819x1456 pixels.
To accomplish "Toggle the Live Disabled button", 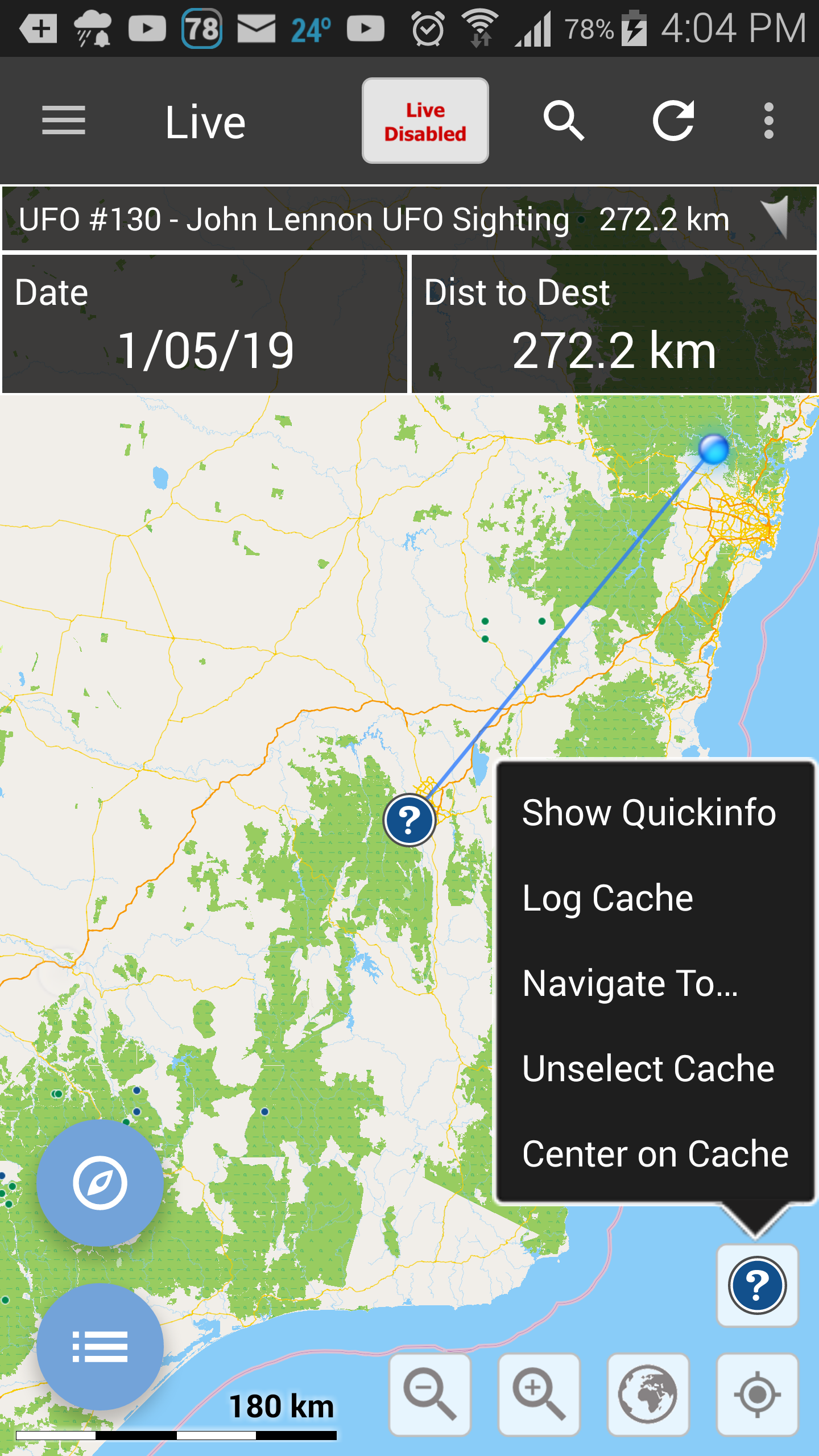I will [425, 121].
